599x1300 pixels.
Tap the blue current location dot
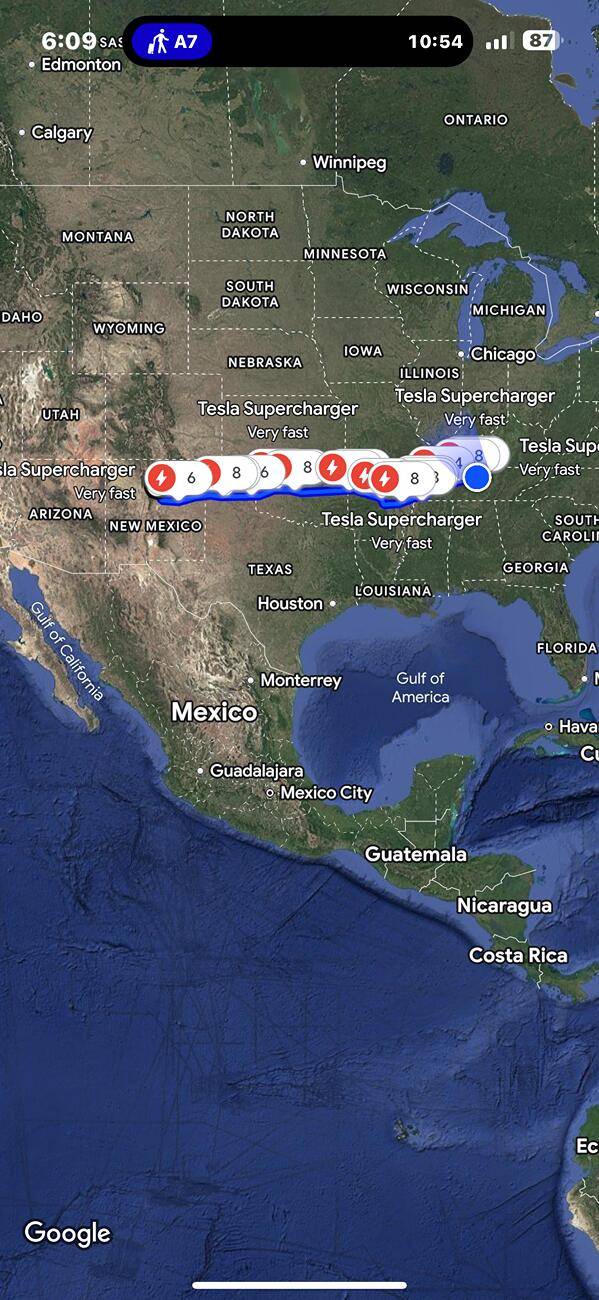point(478,477)
